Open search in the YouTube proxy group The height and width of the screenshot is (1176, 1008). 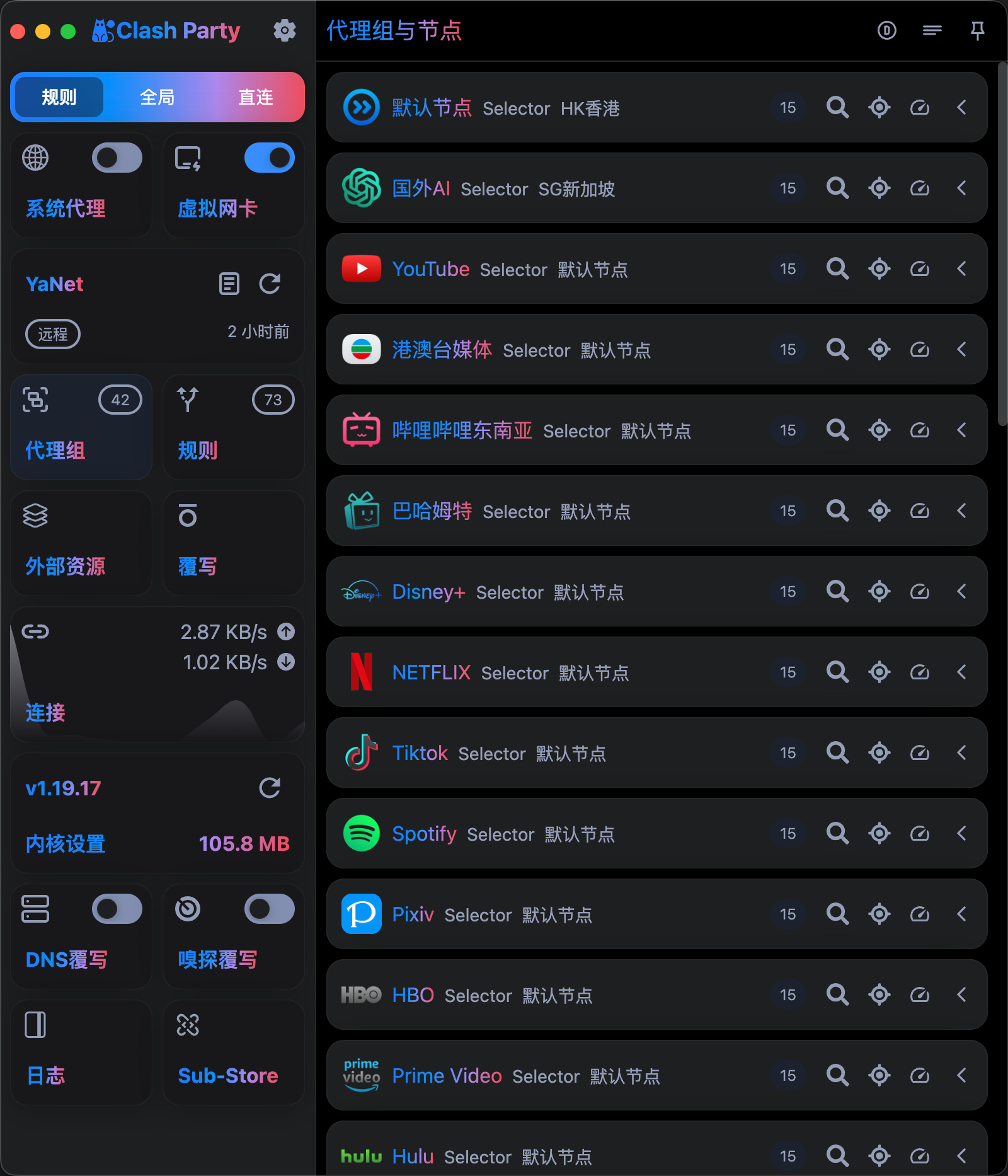(x=837, y=268)
